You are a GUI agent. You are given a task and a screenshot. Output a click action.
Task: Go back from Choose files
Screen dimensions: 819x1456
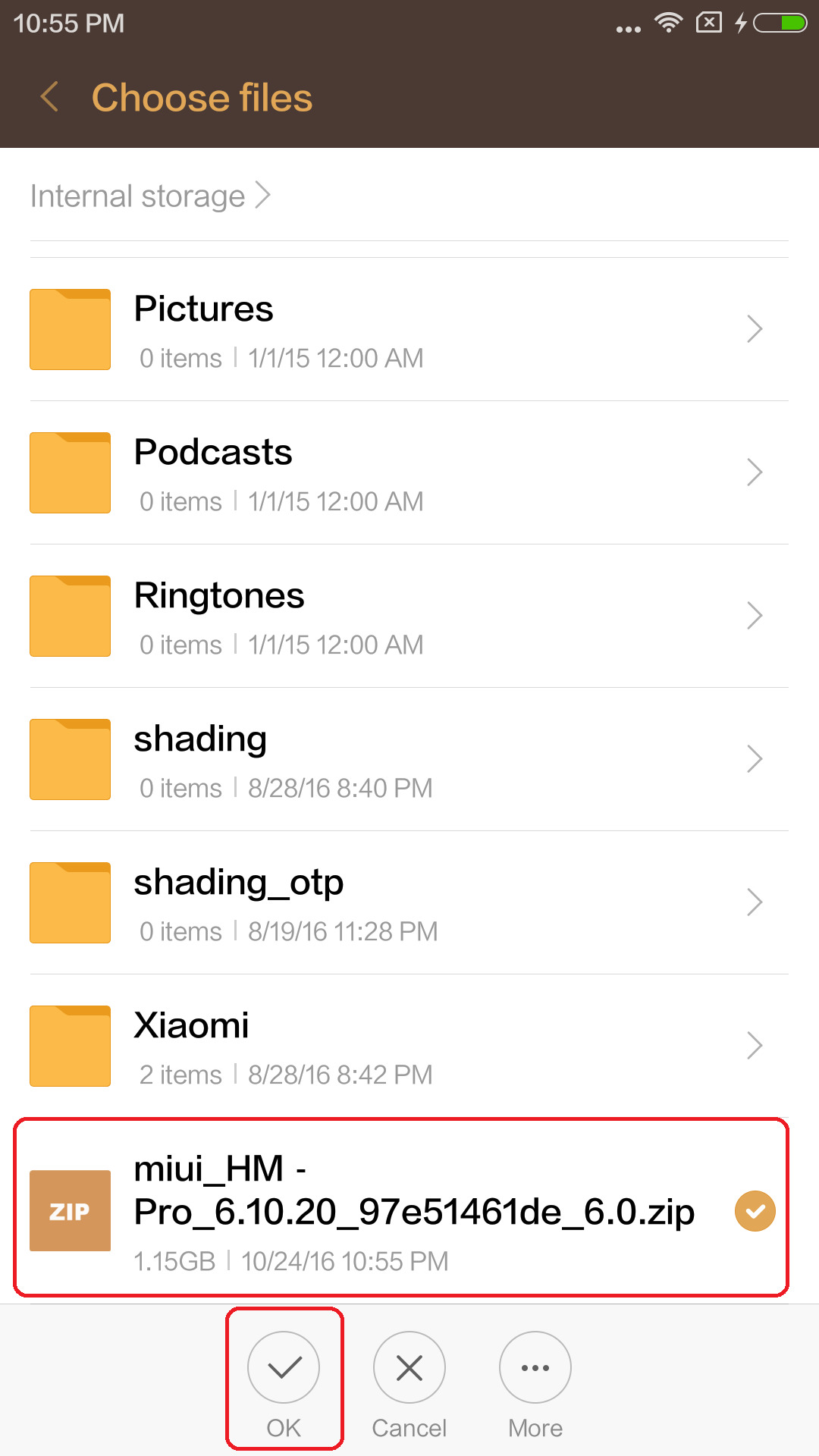tap(50, 97)
